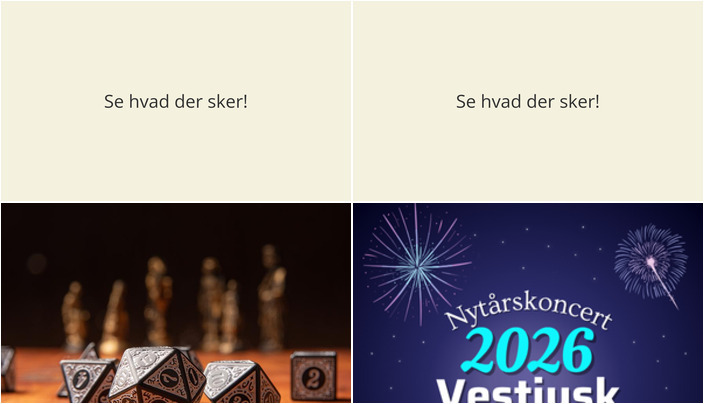The height and width of the screenshot is (404, 704).
Task: Open the Nytårskoncert 2026 Vestjysk tile
Action: click(528, 304)
